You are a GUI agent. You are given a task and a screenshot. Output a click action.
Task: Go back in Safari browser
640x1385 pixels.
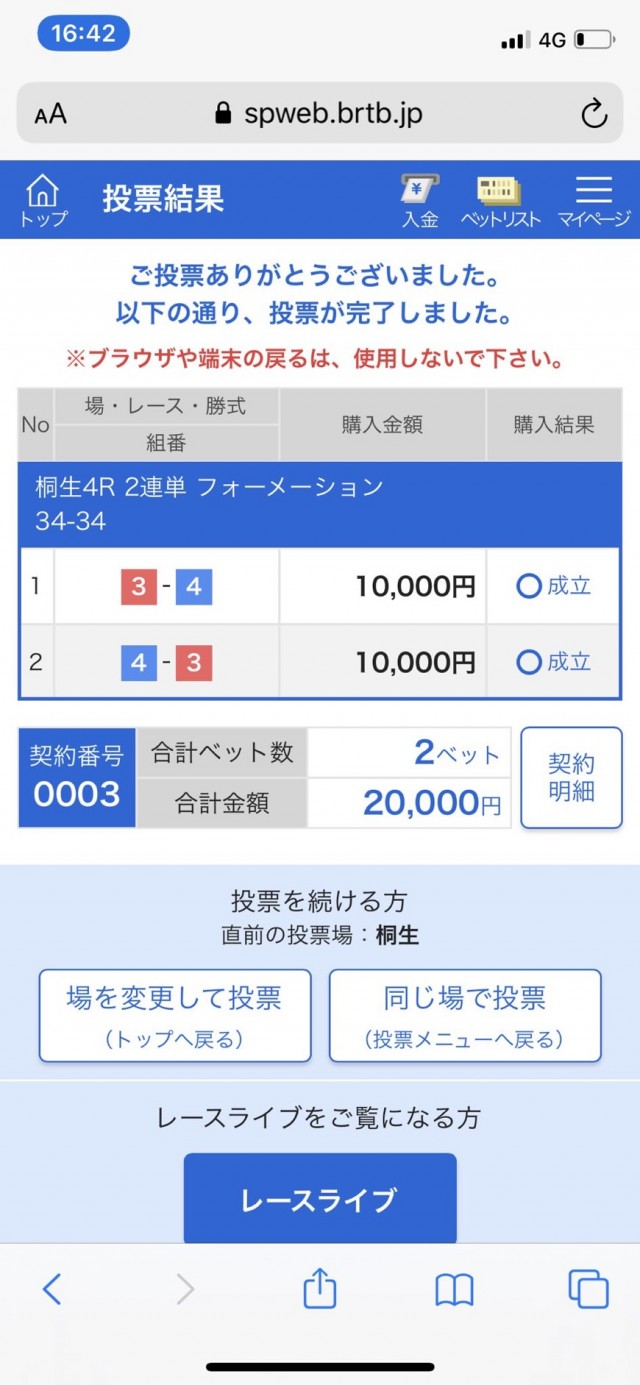tap(52, 1290)
